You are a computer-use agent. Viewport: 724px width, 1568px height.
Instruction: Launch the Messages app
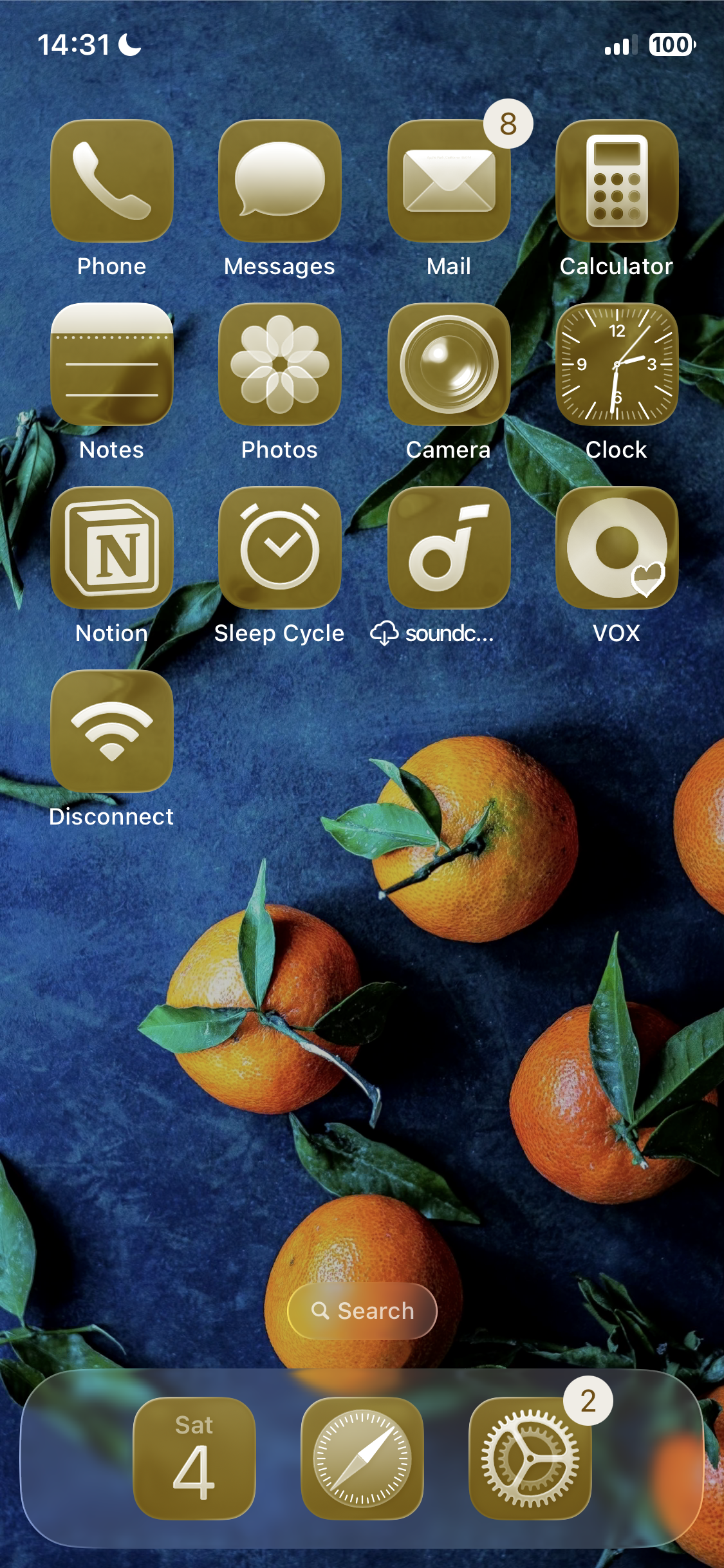click(x=280, y=181)
